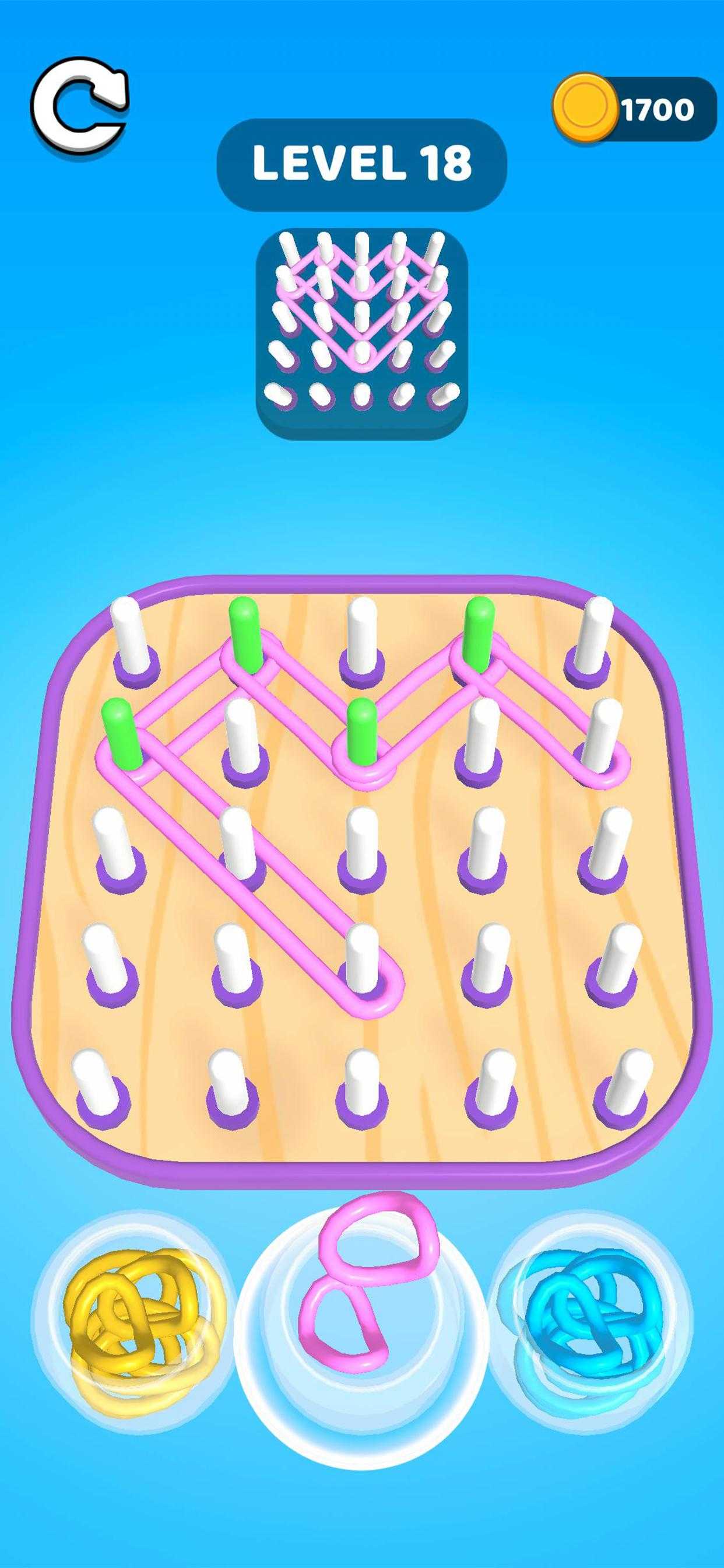
Task: Tap the heart pattern preview tile
Action: tap(361, 334)
